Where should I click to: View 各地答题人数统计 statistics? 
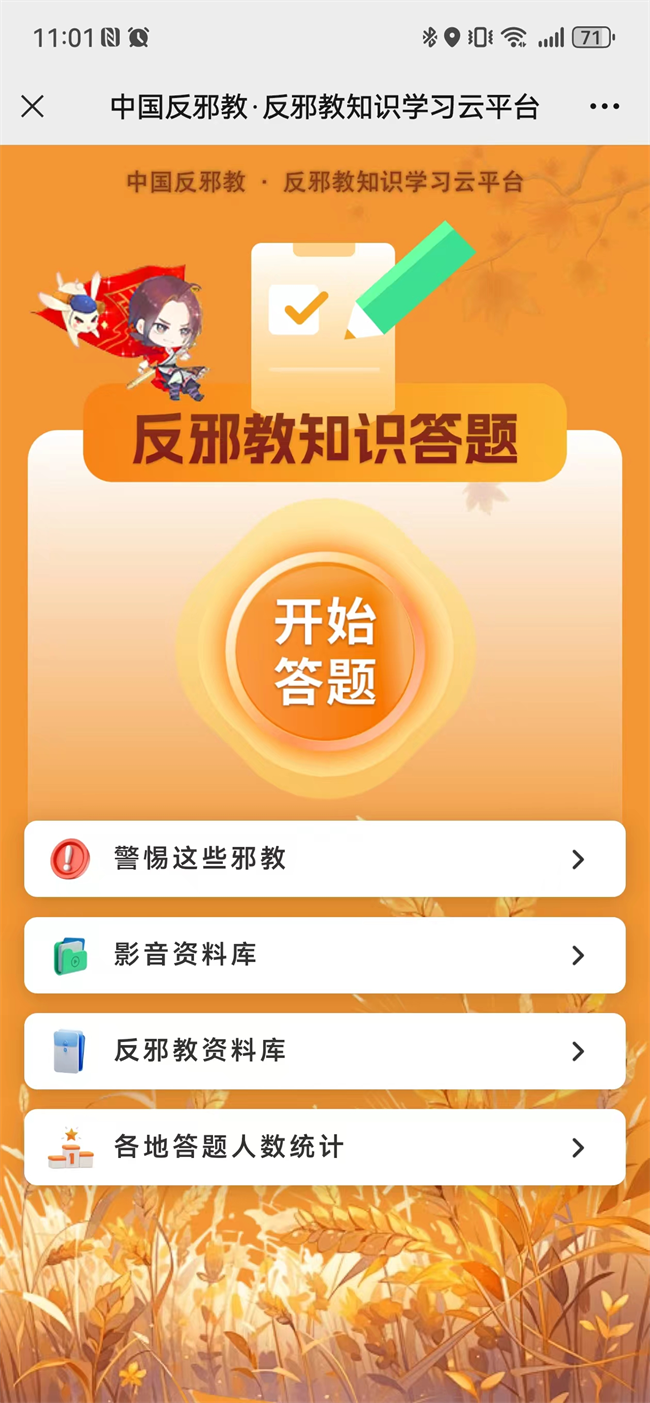coord(325,1147)
